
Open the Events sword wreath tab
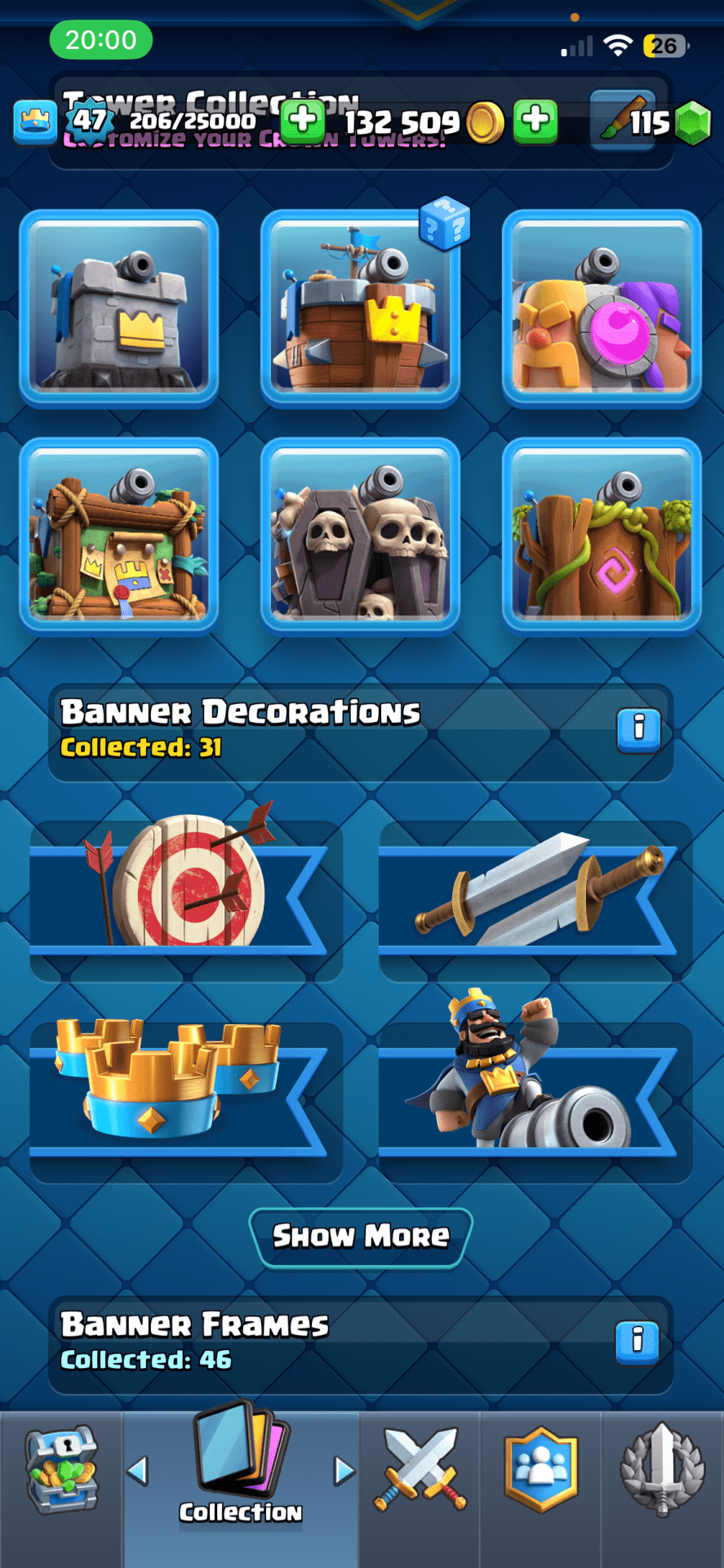[662, 1472]
